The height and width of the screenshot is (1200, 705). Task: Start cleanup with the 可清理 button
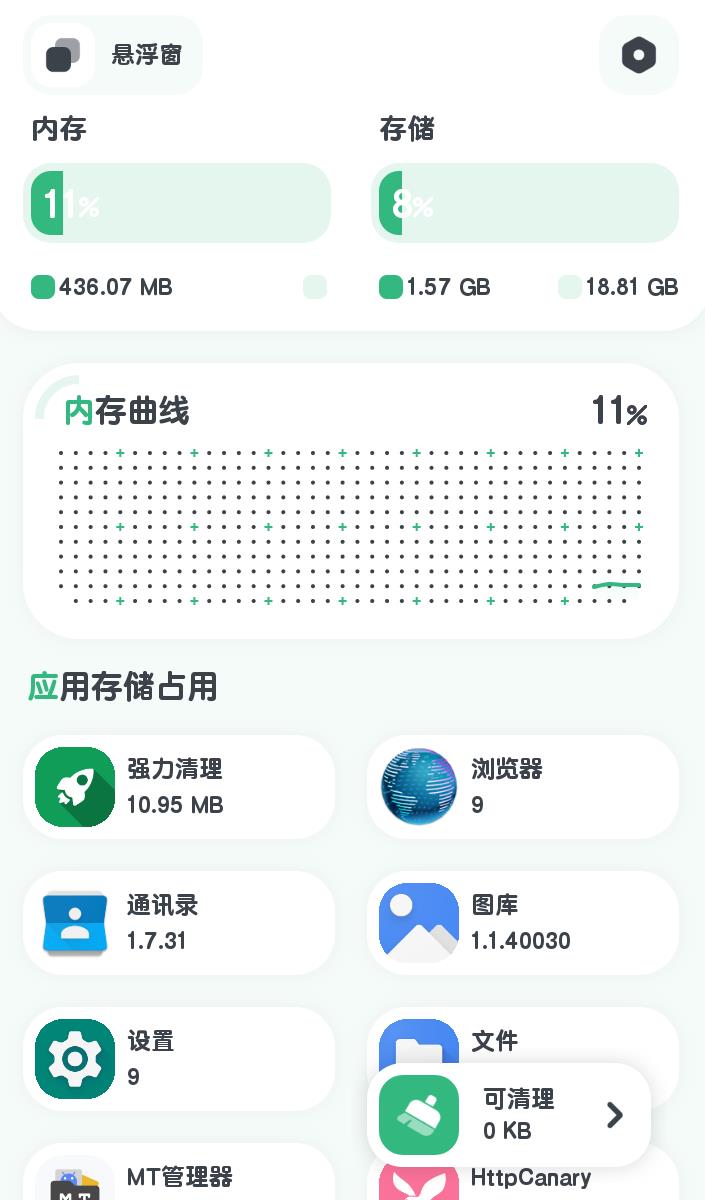pos(509,1115)
